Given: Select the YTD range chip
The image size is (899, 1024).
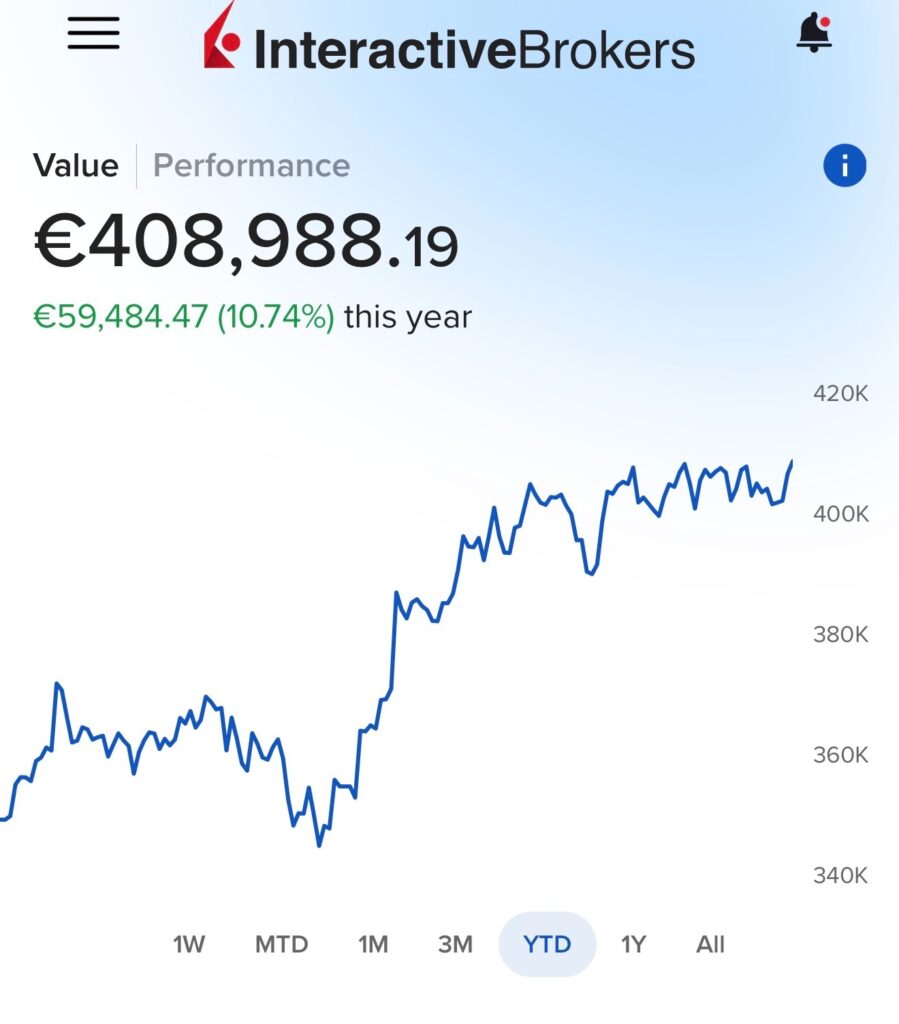Looking at the screenshot, I should 547,944.
